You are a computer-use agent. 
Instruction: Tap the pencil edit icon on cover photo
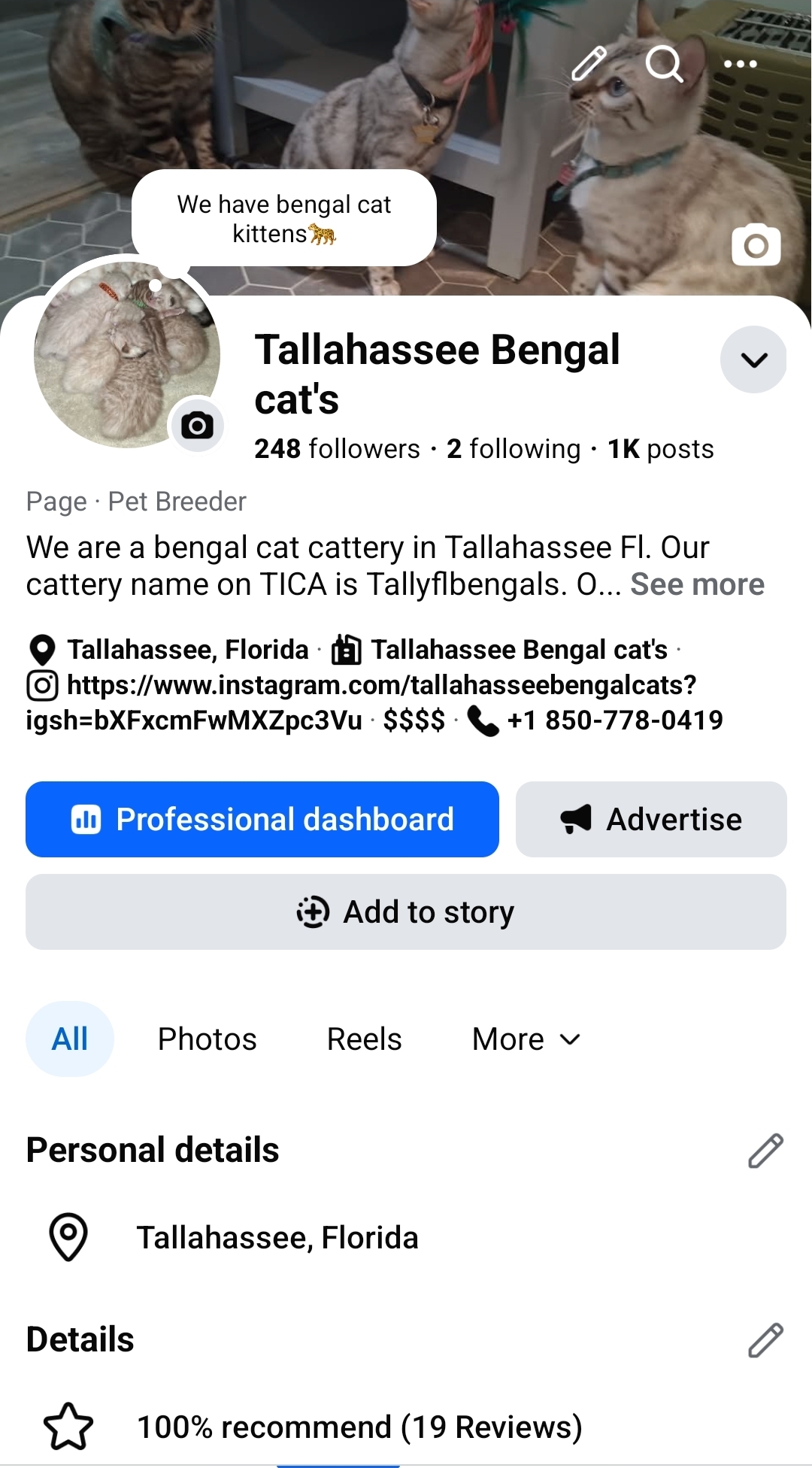[x=589, y=64]
